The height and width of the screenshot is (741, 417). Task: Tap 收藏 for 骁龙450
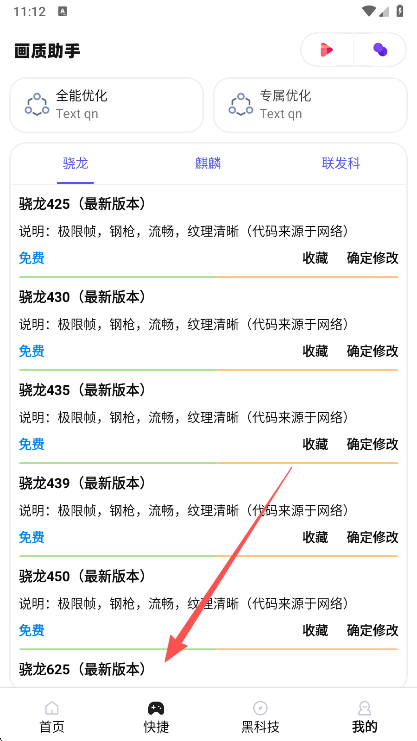point(315,630)
